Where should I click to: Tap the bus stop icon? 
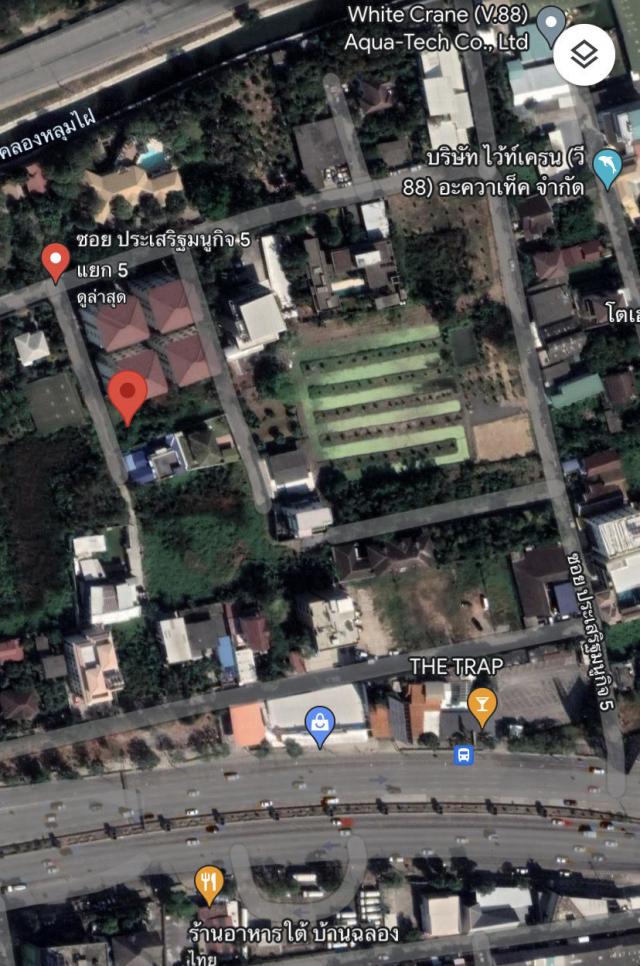coord(464,755)
